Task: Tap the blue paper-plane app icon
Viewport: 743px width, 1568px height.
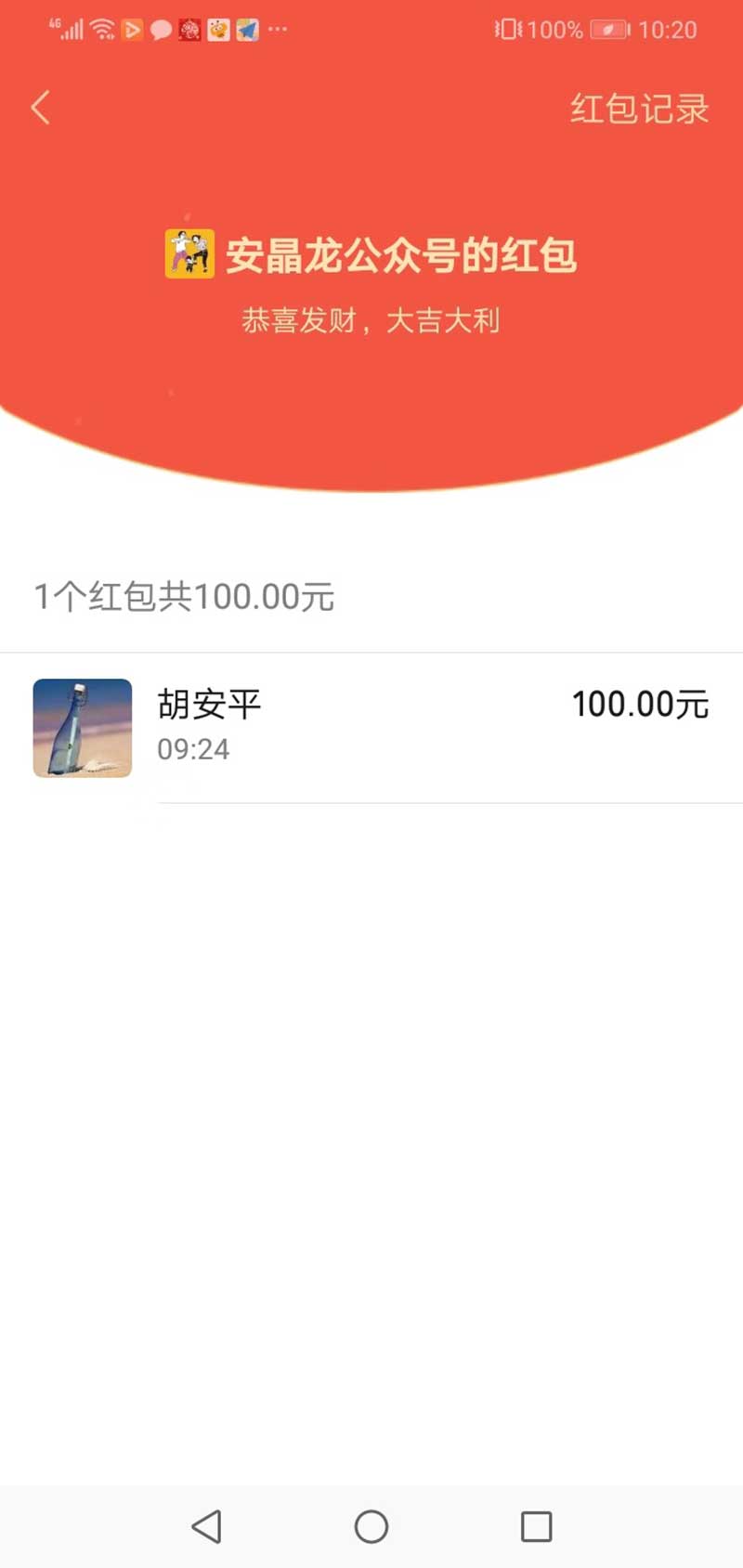Action: click(245, 30)
